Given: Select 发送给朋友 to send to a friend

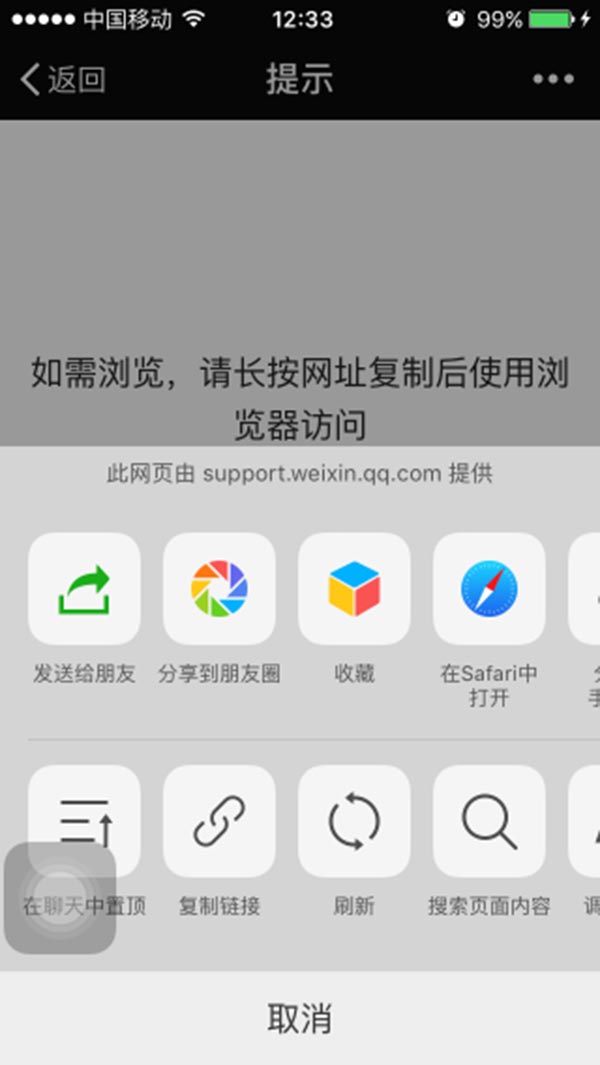Looking at the screenshot, I should click(x=84, y=589).
